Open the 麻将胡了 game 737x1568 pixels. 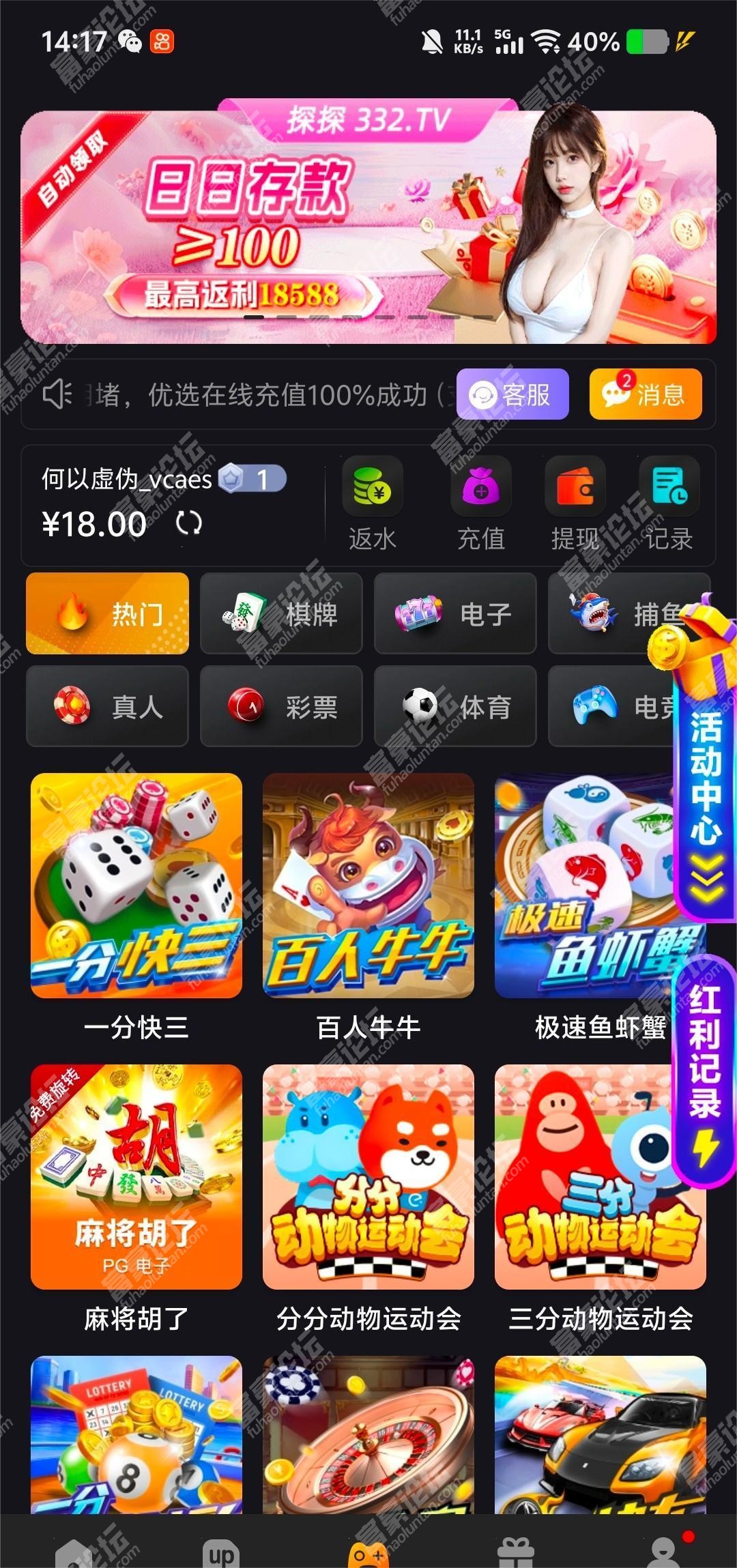coord(136,1177)
